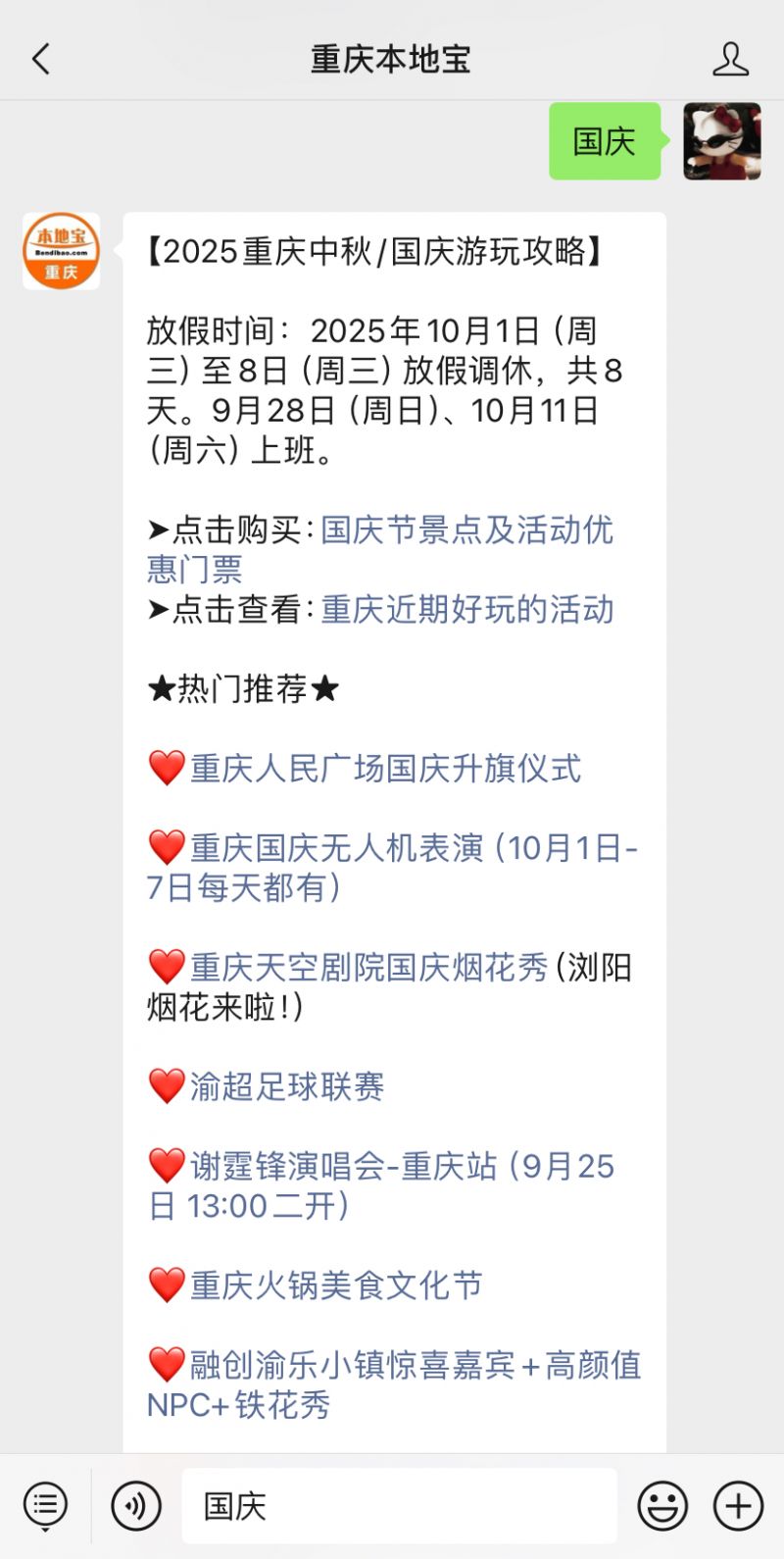Open 重庆国庆无人机表演 link

tap(336, 848)
